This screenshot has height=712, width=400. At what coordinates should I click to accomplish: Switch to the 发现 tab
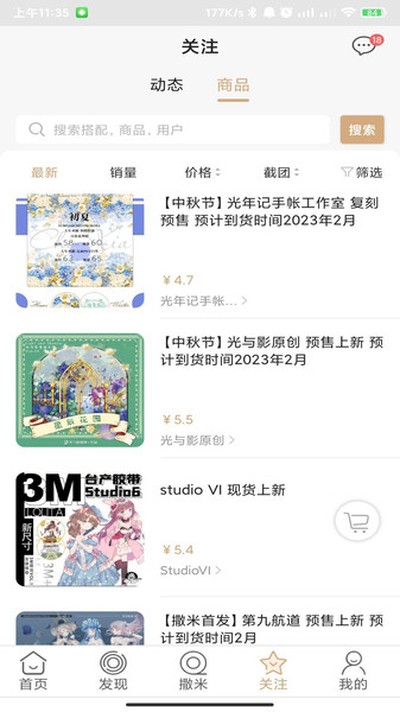113,671
